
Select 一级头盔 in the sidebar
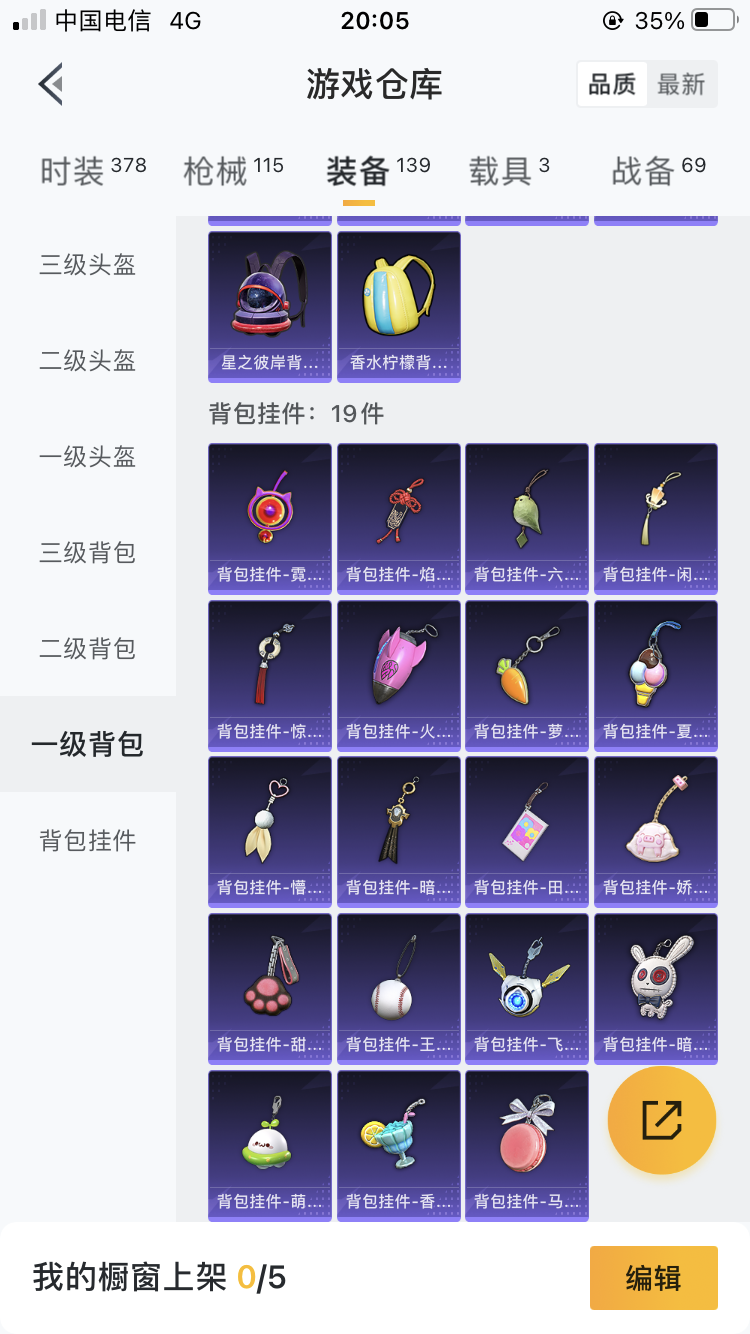(88, 457)
